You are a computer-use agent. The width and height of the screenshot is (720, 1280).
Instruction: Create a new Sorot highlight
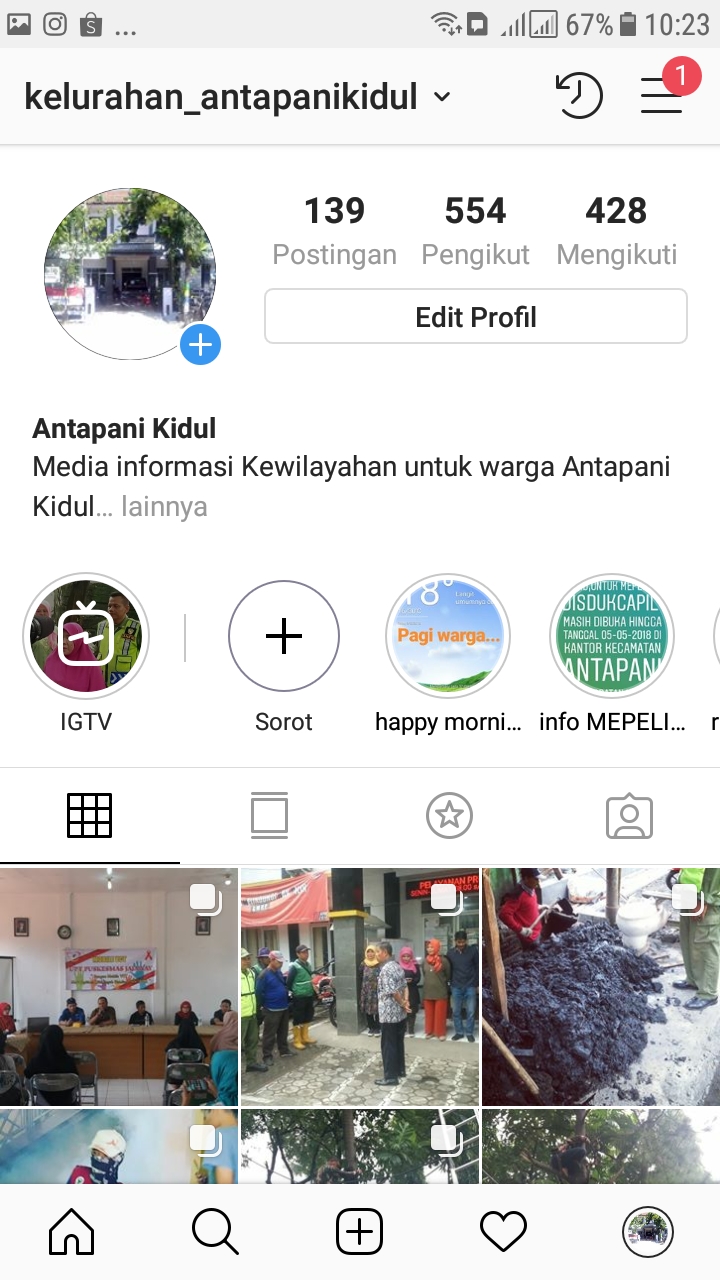(284, 636)
